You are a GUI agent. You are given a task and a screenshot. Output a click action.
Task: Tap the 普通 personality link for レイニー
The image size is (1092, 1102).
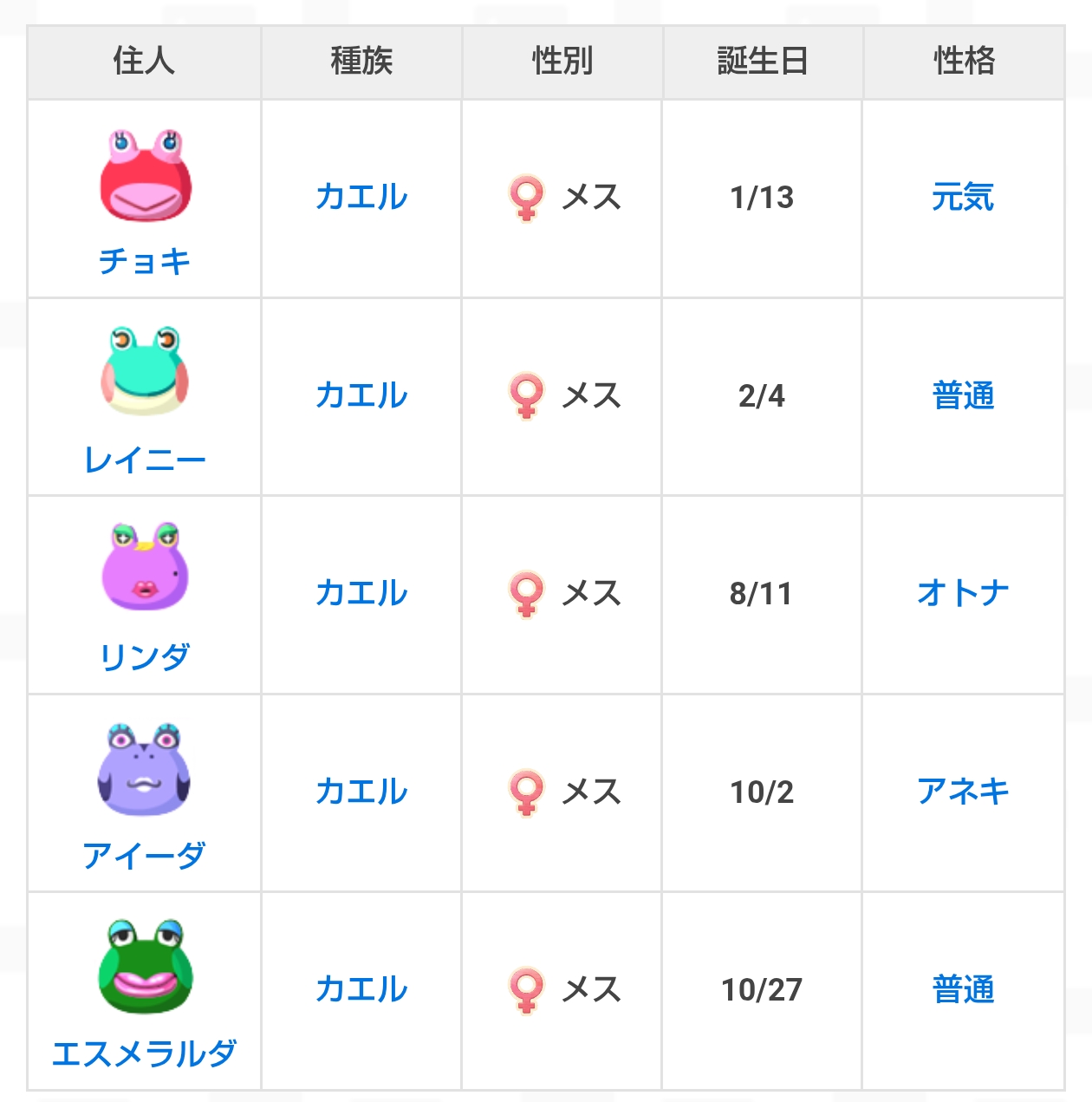963,395
